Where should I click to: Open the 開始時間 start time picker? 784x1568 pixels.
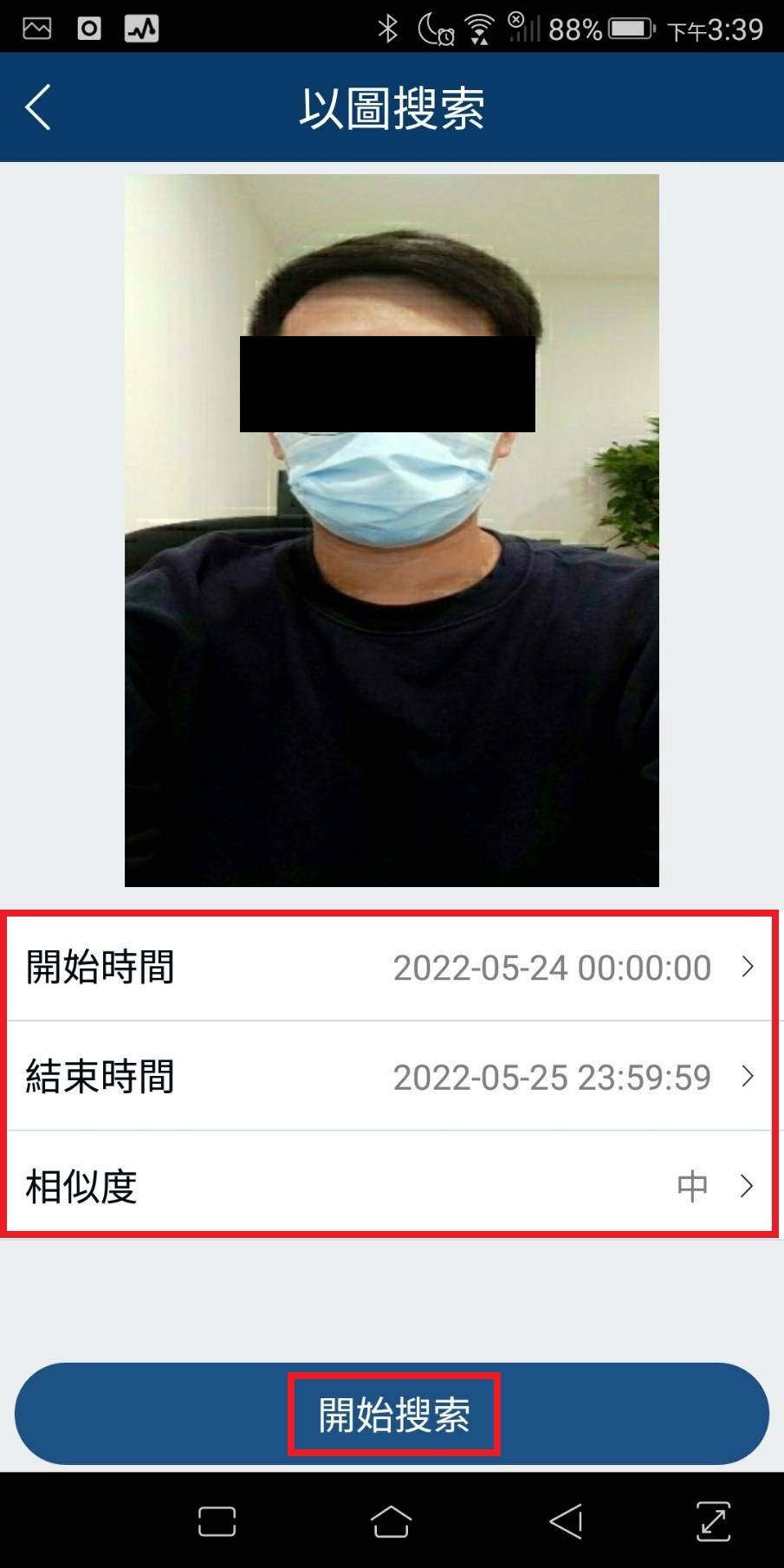coord(392,967)
